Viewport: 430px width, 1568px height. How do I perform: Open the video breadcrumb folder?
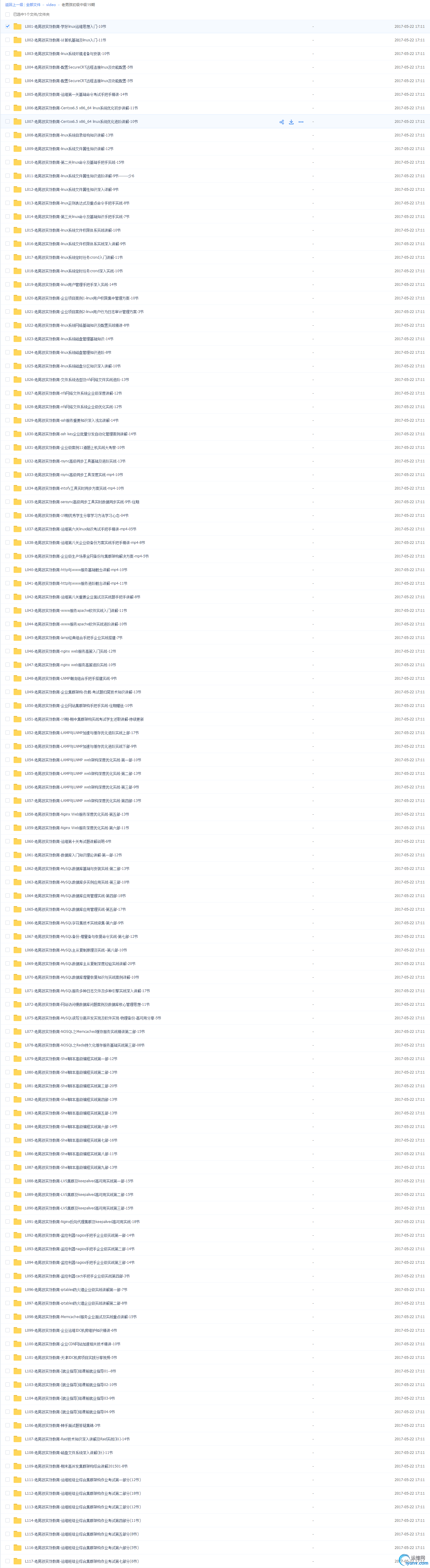click(51, 4)
